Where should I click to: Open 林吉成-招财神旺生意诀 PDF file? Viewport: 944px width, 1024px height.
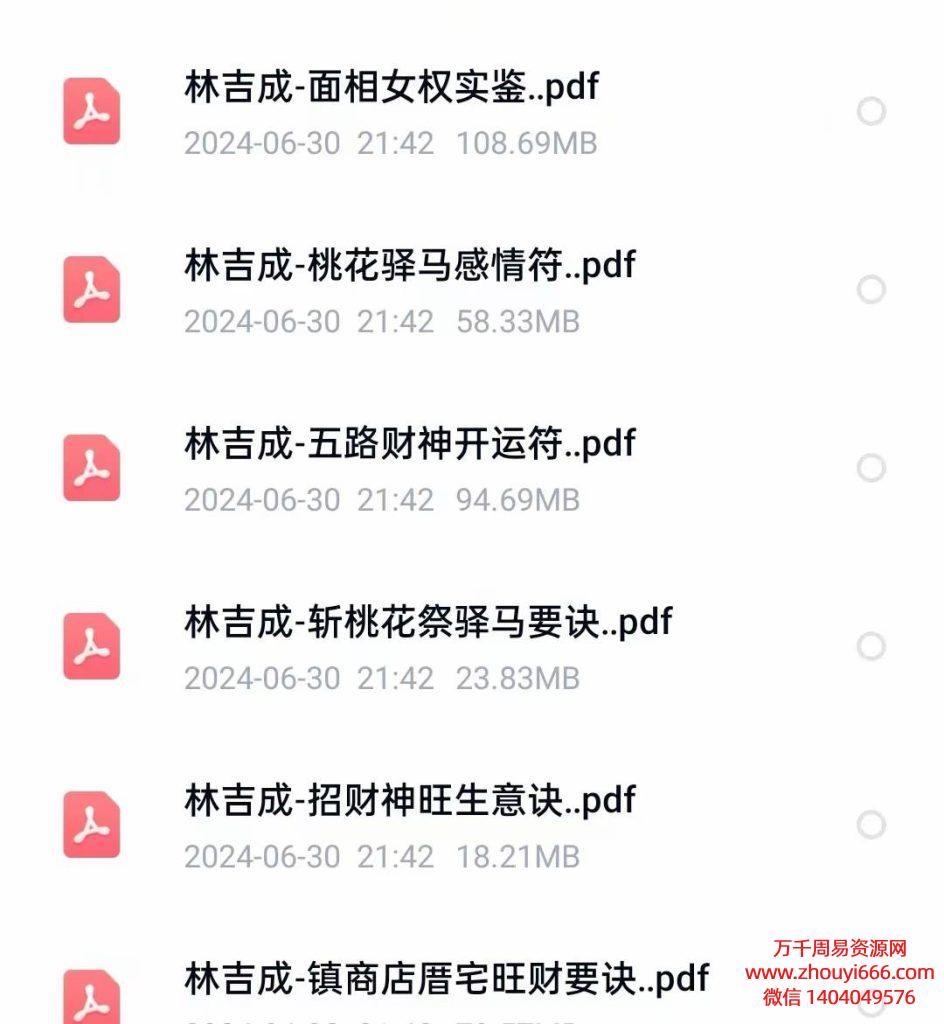(x=410, y=800)
